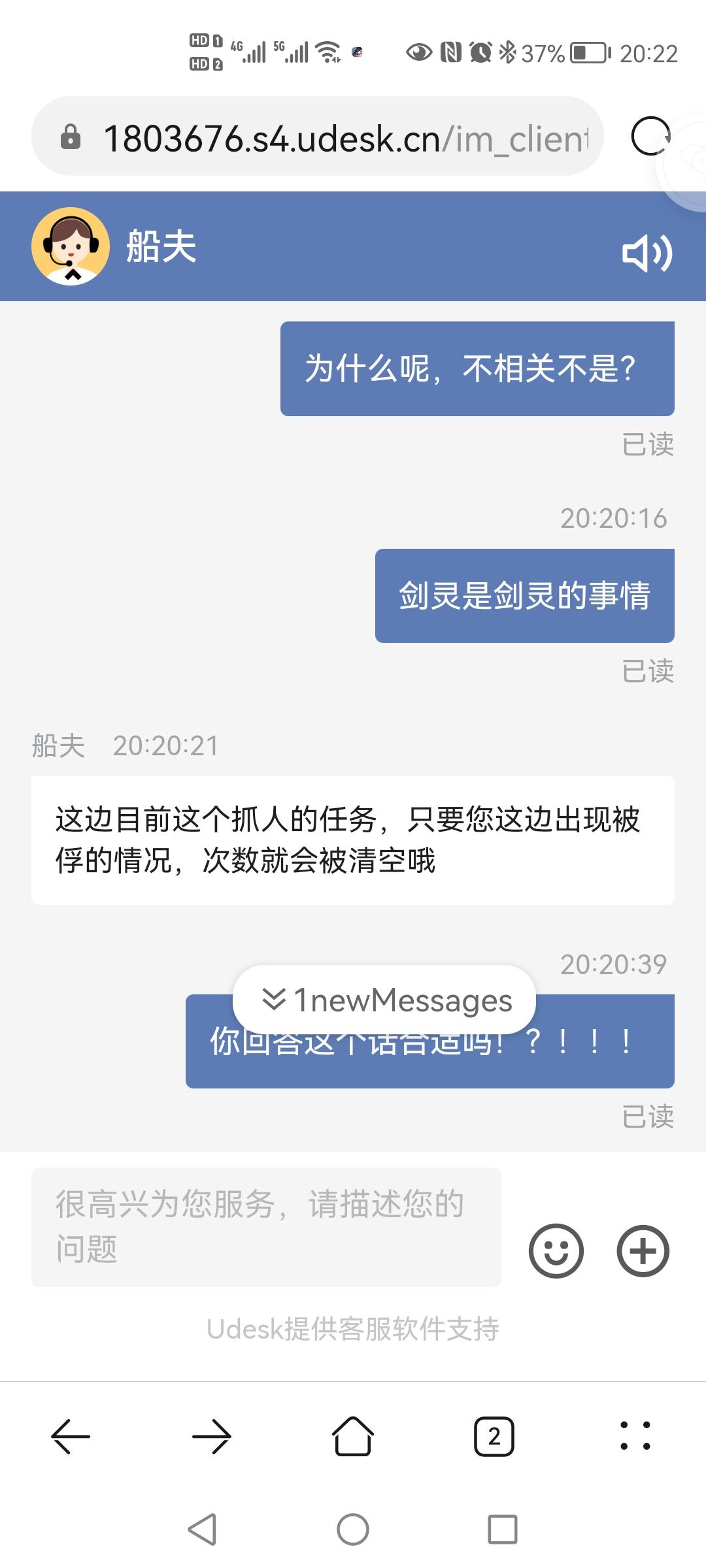706x1568 pixels.
Task: Open the emoji picker in the chat
Action: (555, 1251)
